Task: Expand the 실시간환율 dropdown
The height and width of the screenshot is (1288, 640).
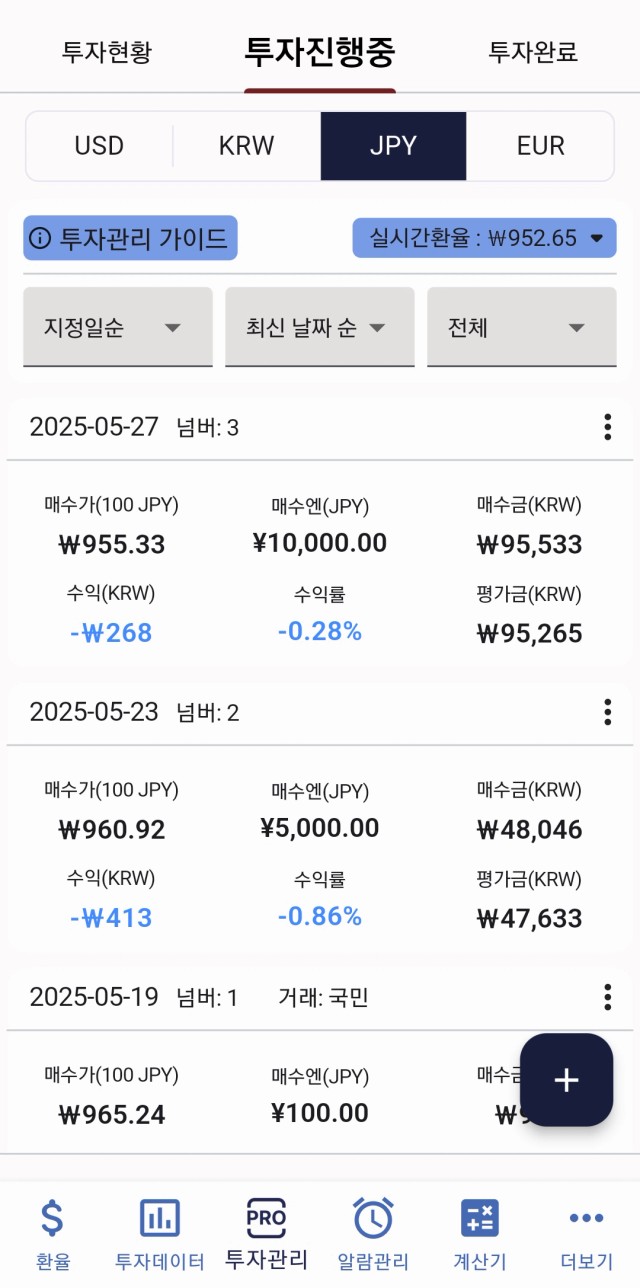Action: (485, 238)
